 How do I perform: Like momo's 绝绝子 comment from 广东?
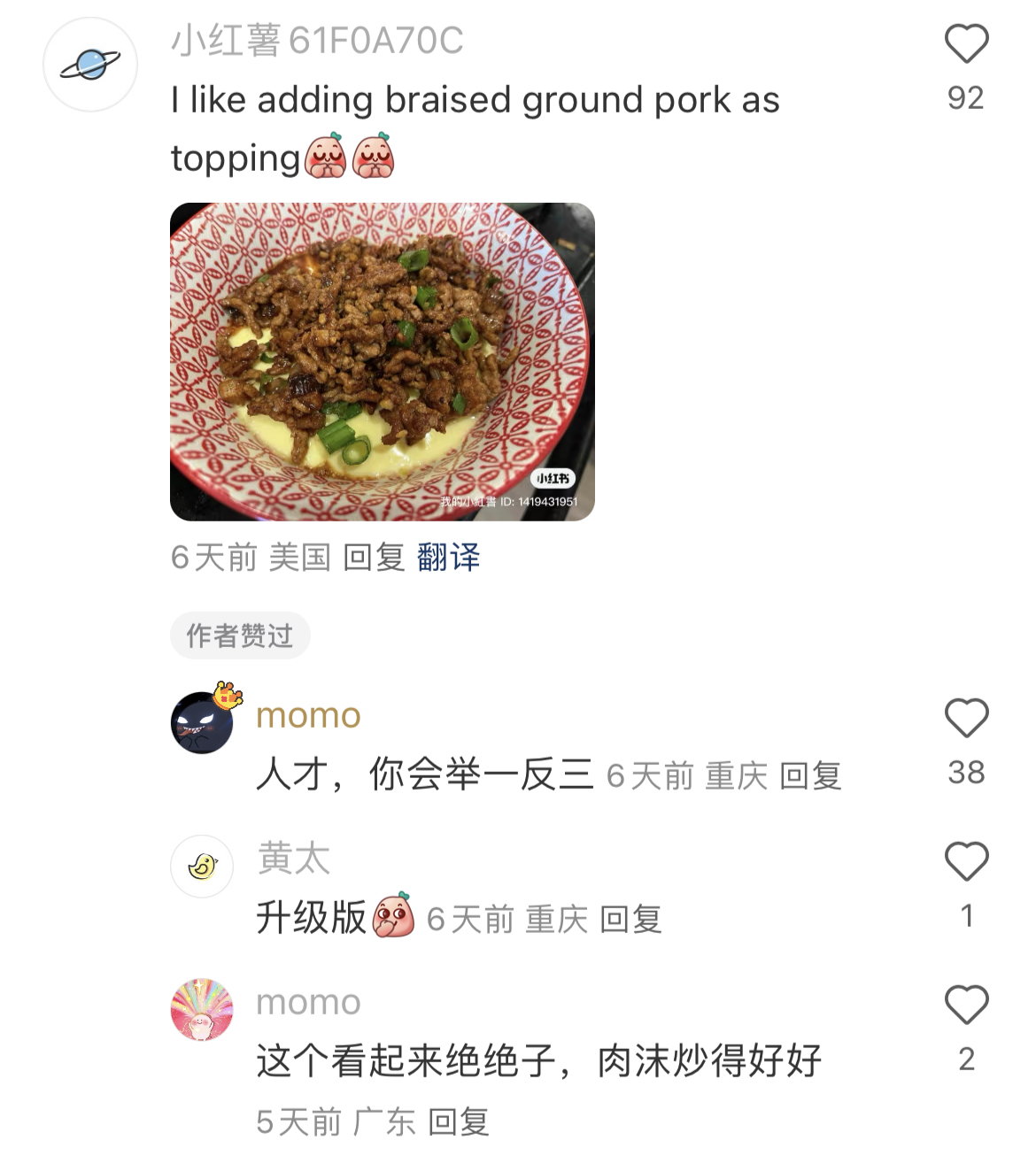966,1005
